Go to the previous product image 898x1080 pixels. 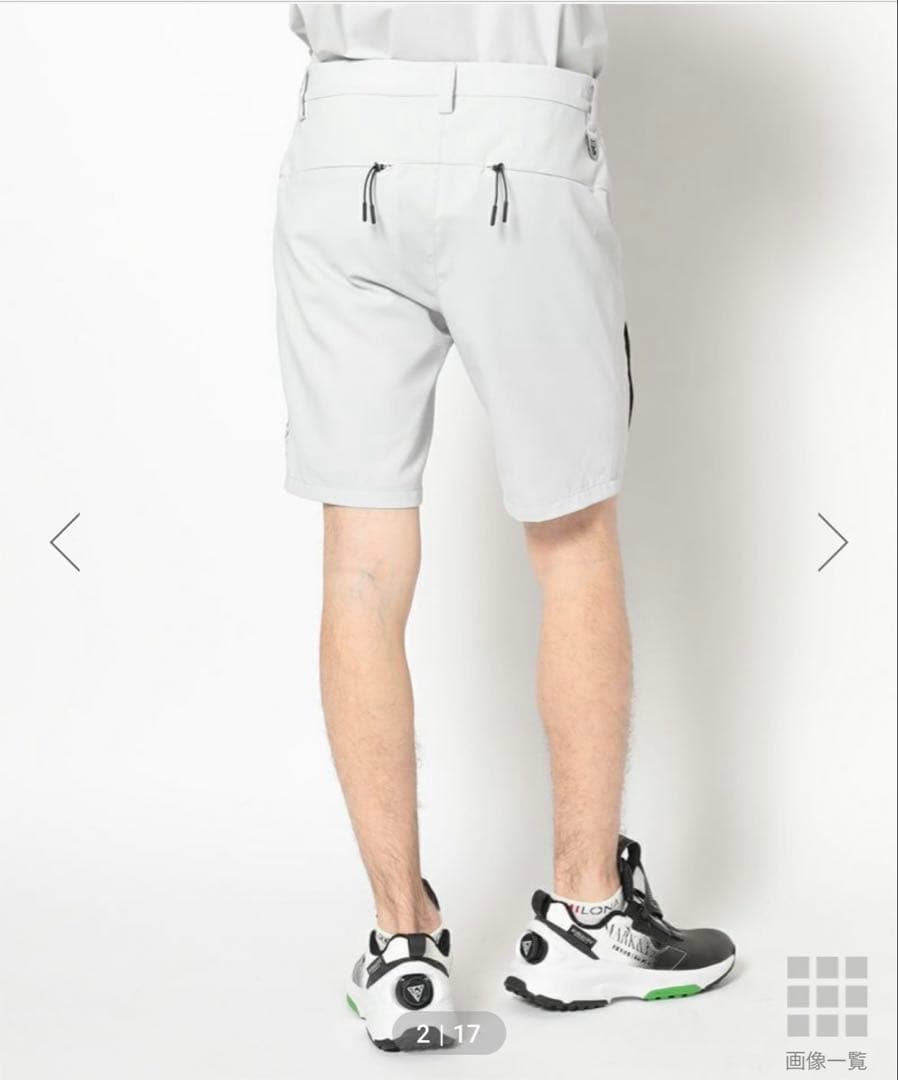[65, 542]
